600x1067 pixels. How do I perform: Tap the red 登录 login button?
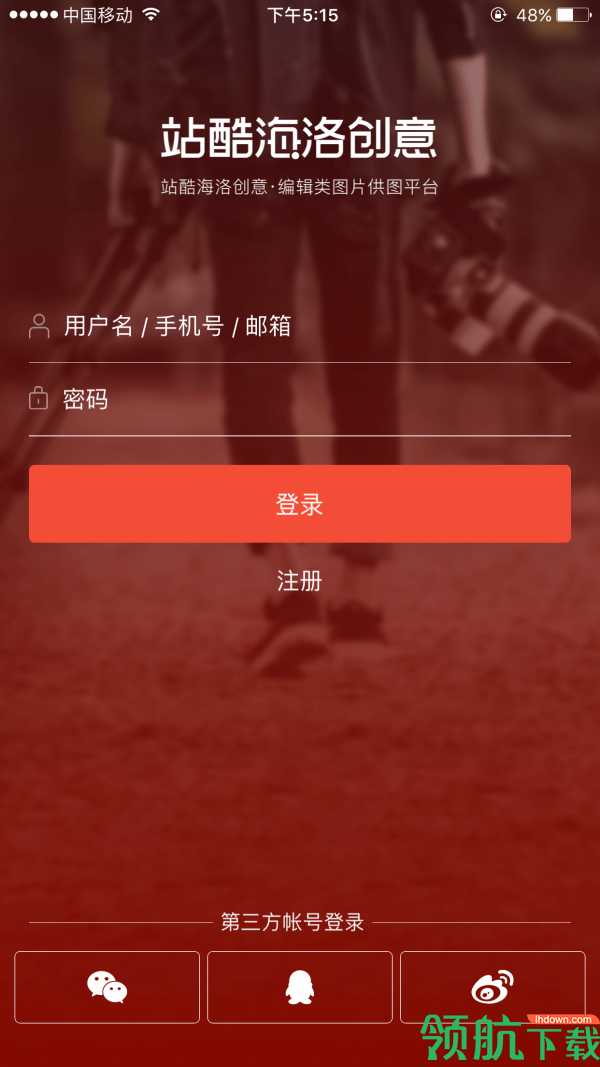(299, 504)
